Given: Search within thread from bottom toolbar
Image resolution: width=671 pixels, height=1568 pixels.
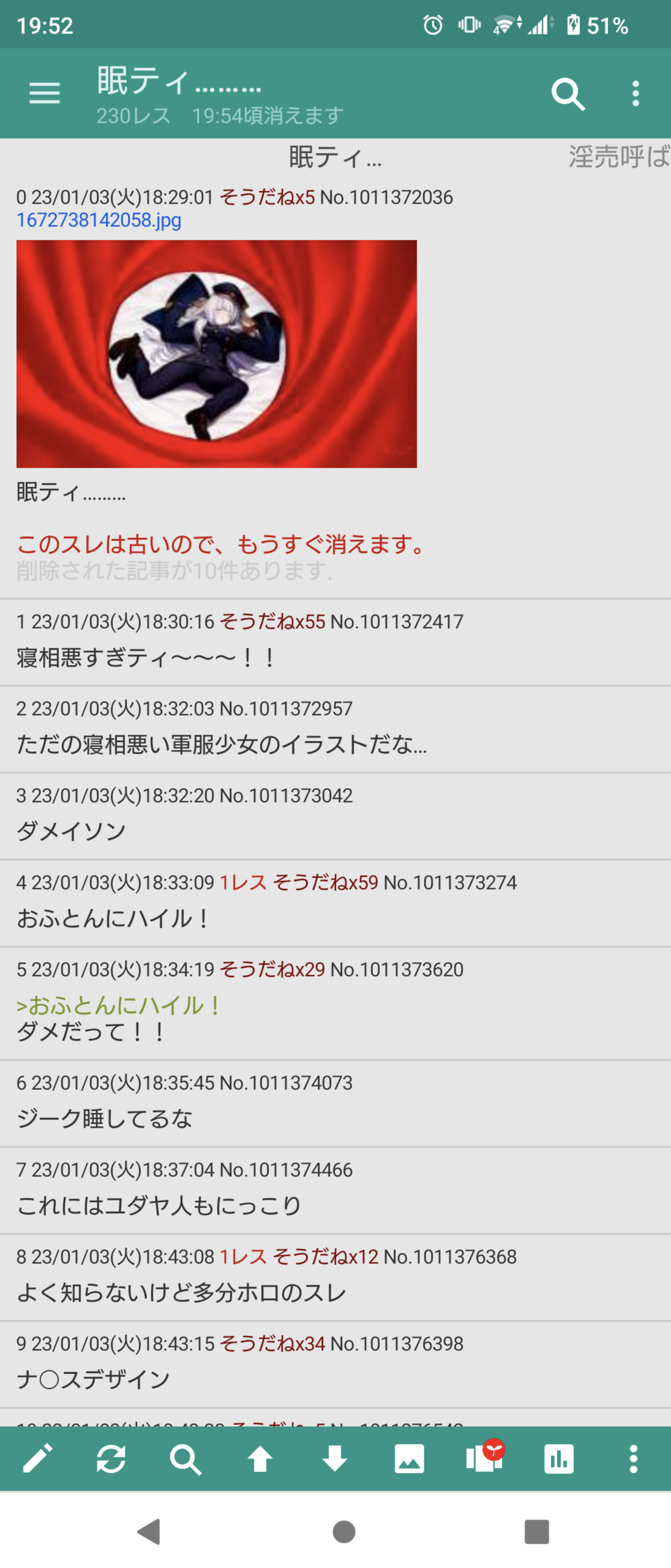Looking at the screenshot, I should point(186,1459).
